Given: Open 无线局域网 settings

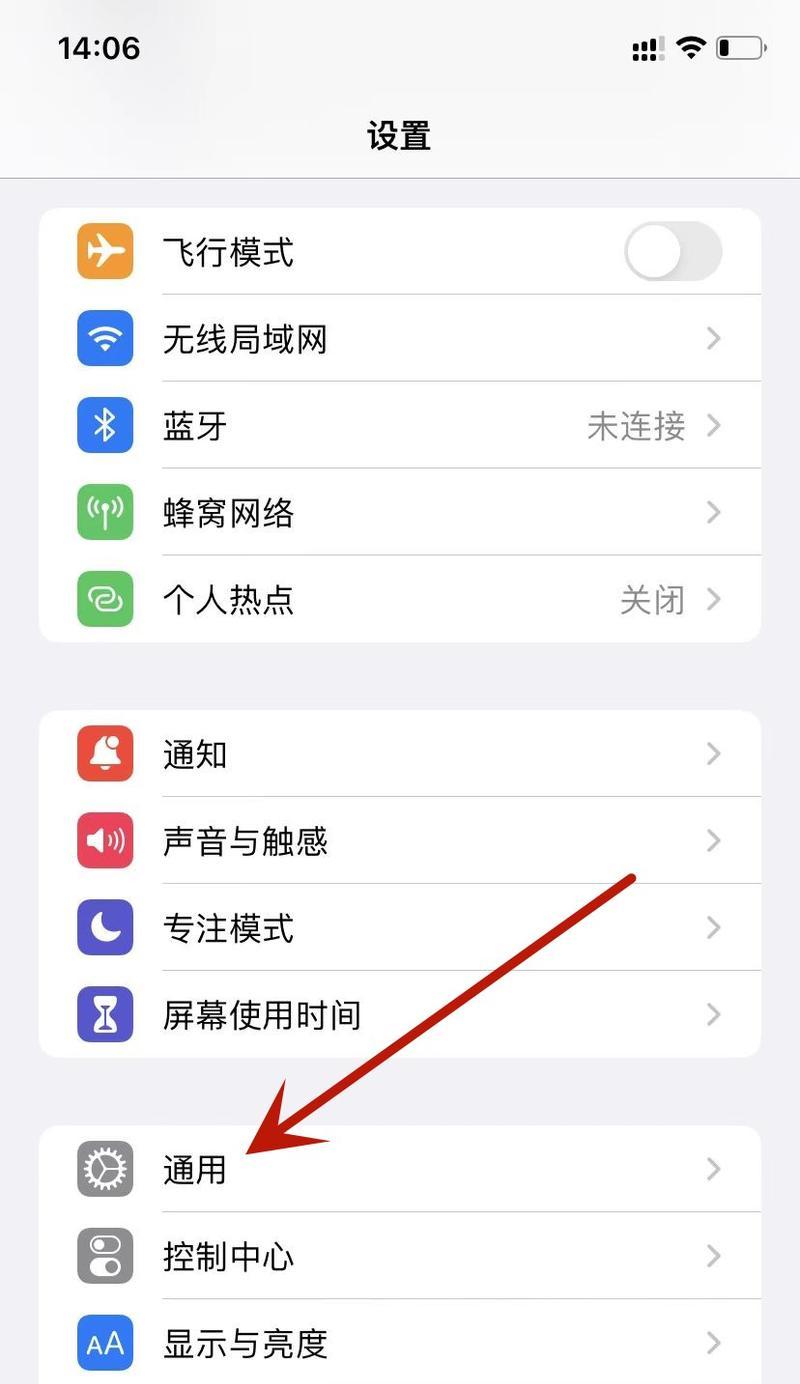Looking at the screenshot, I should [400, 339].
